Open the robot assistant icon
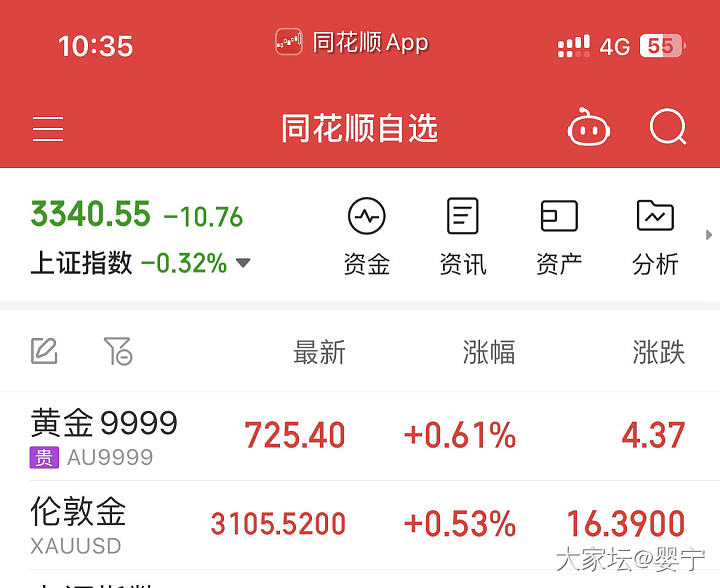This screenshot has height=588, width=720. (589, 129)
